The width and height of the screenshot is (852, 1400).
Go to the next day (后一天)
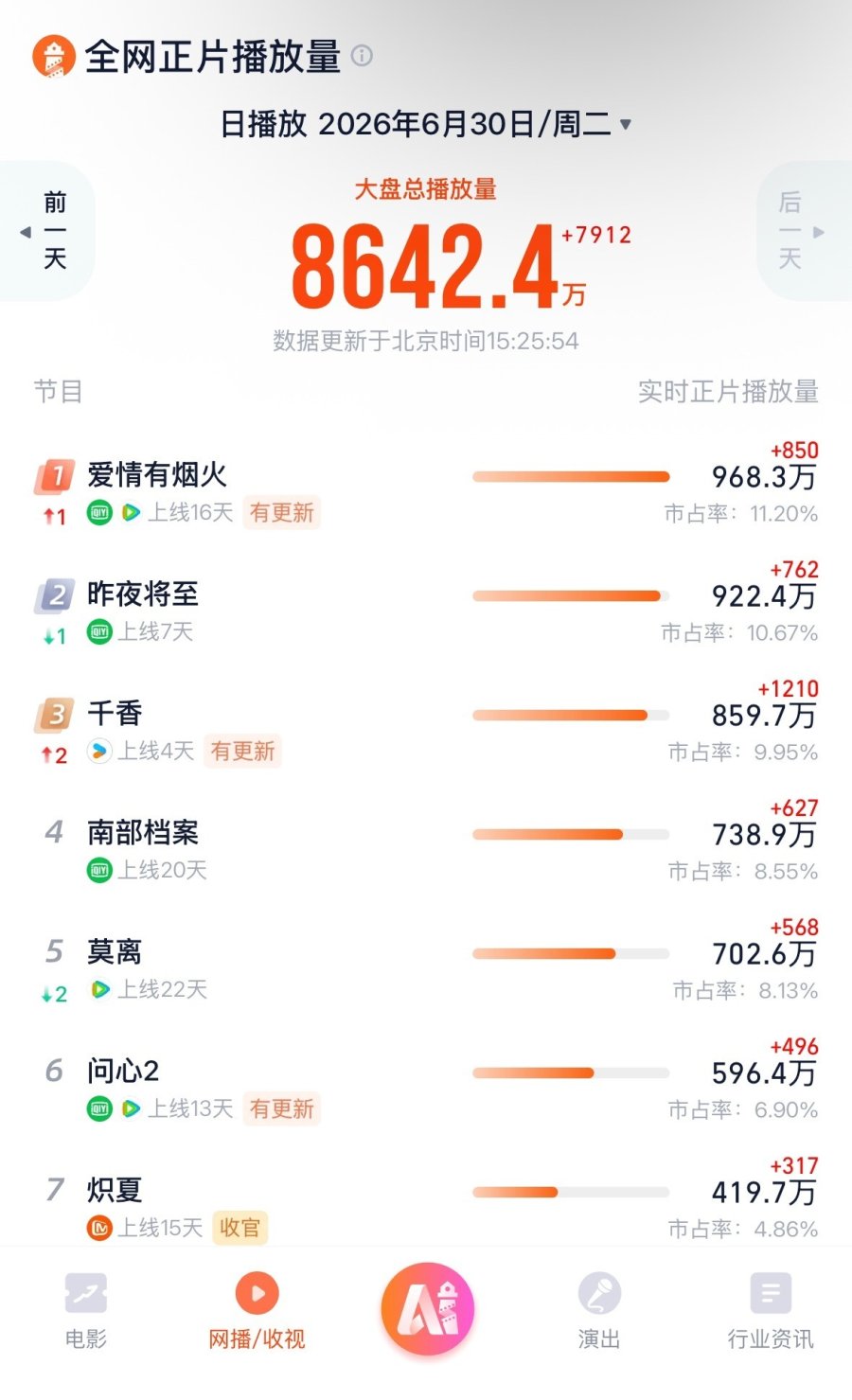coord(803,231)
